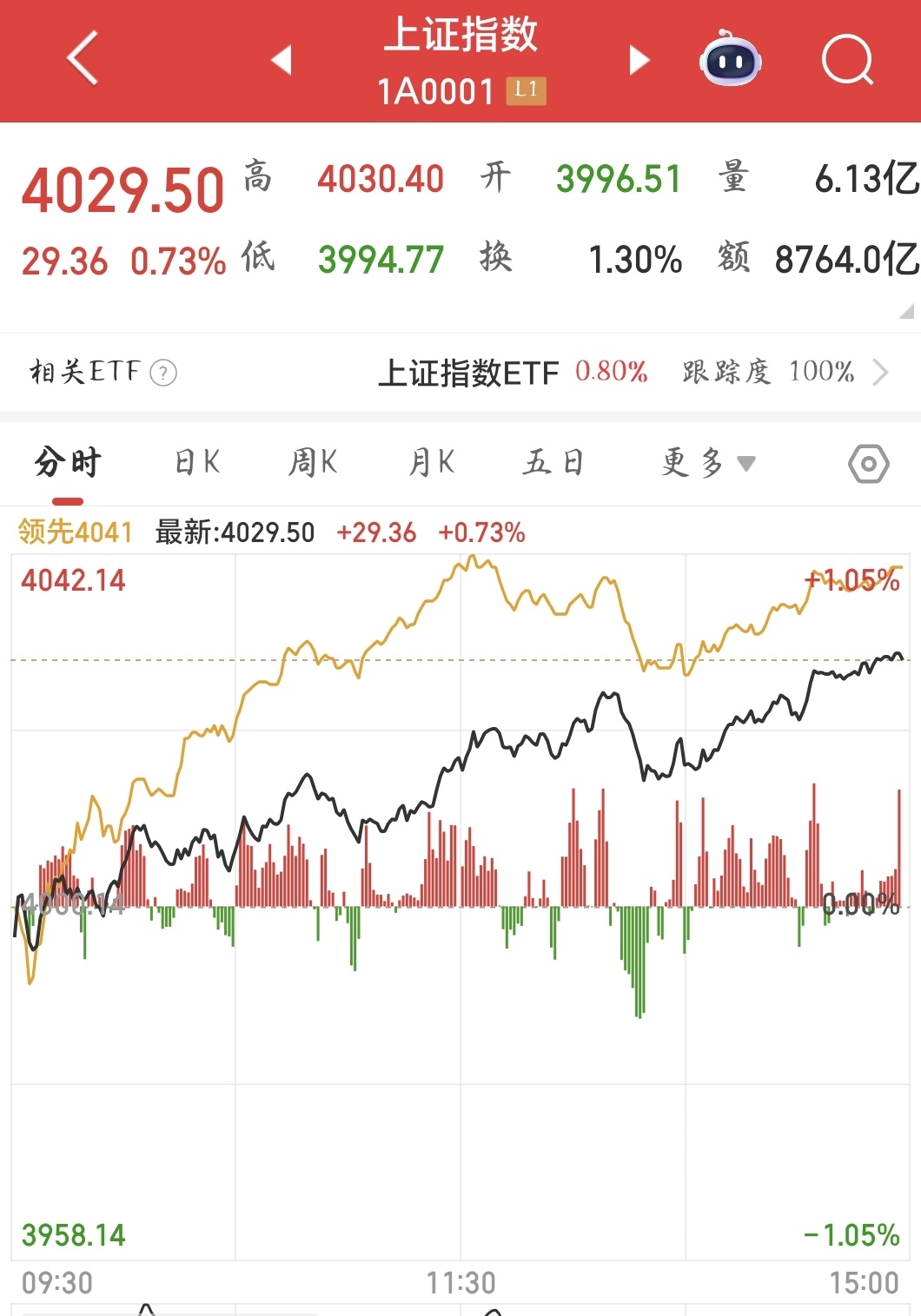
Task: Open the search magnifier
Action: point(846,59)
